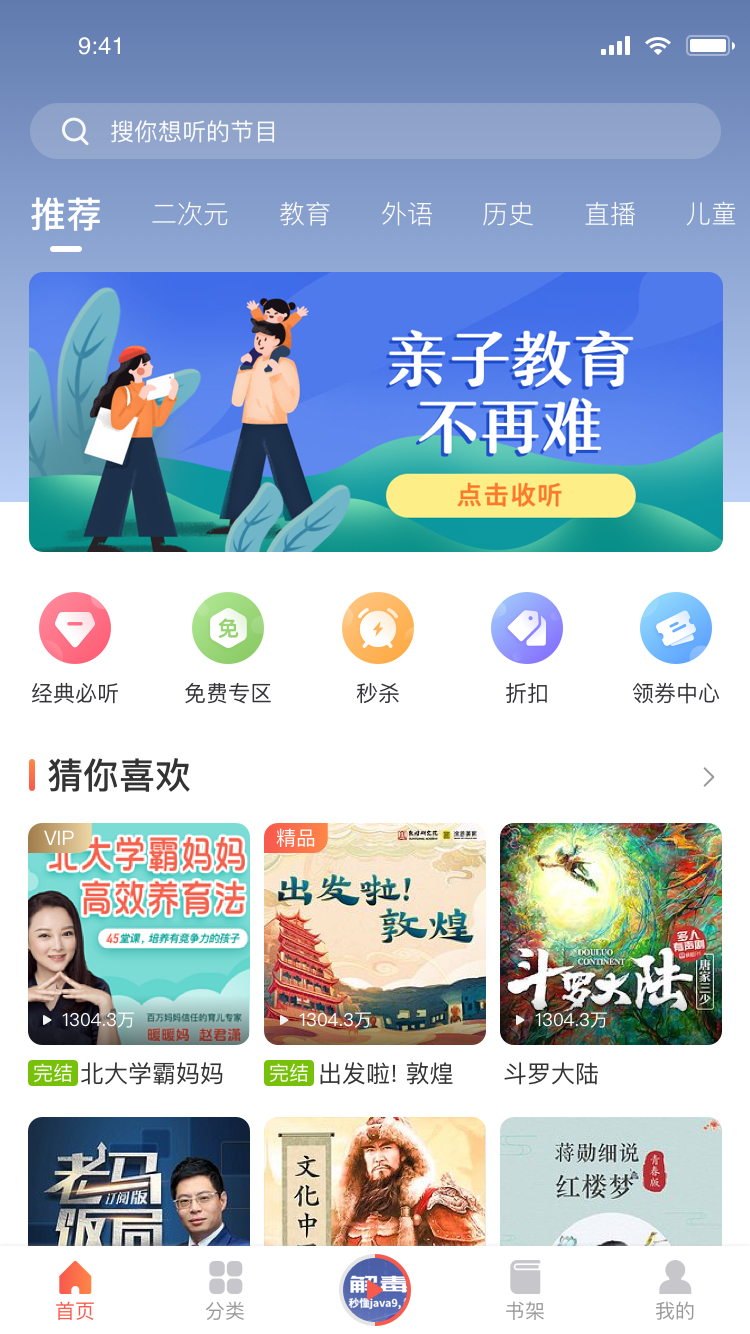Select the 外语 tab
This screenshot has width=750, height=1334.
[x=407, y=214]
